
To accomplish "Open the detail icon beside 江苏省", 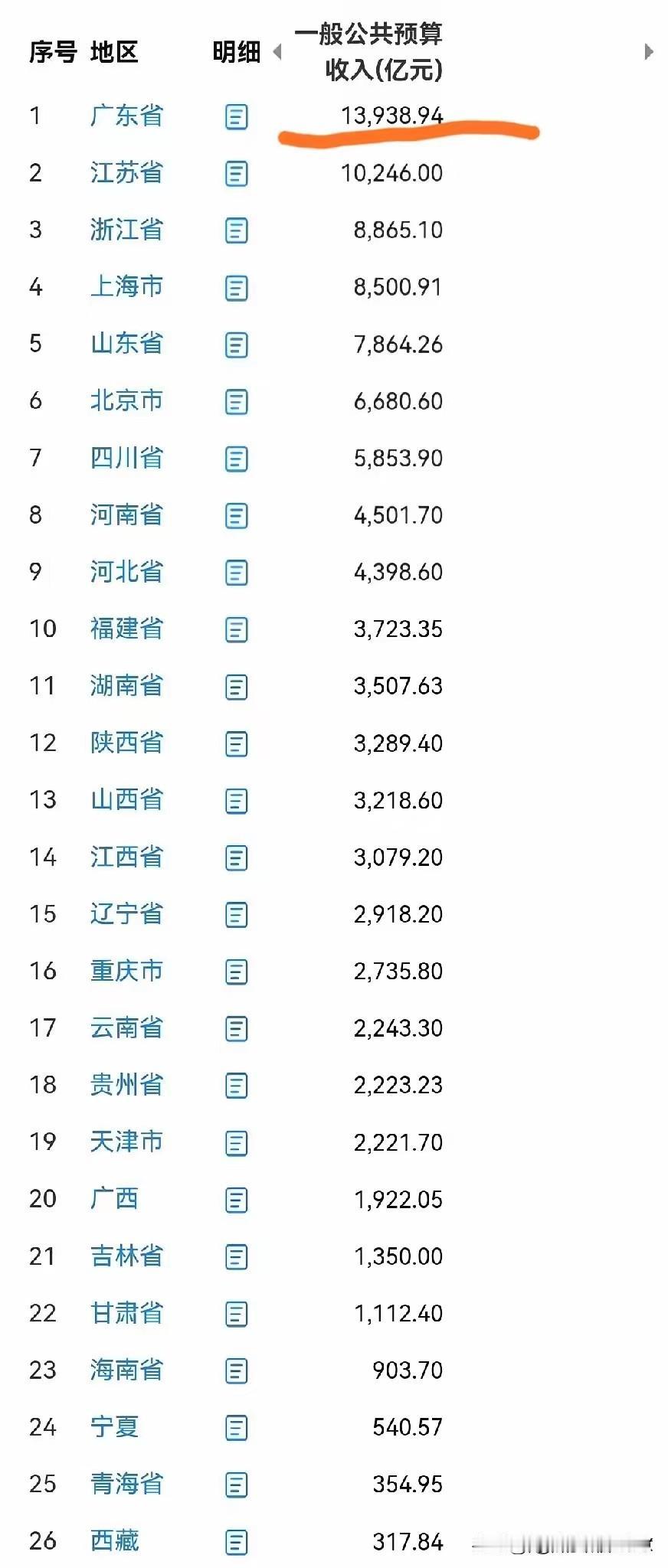I will [236, 174].
